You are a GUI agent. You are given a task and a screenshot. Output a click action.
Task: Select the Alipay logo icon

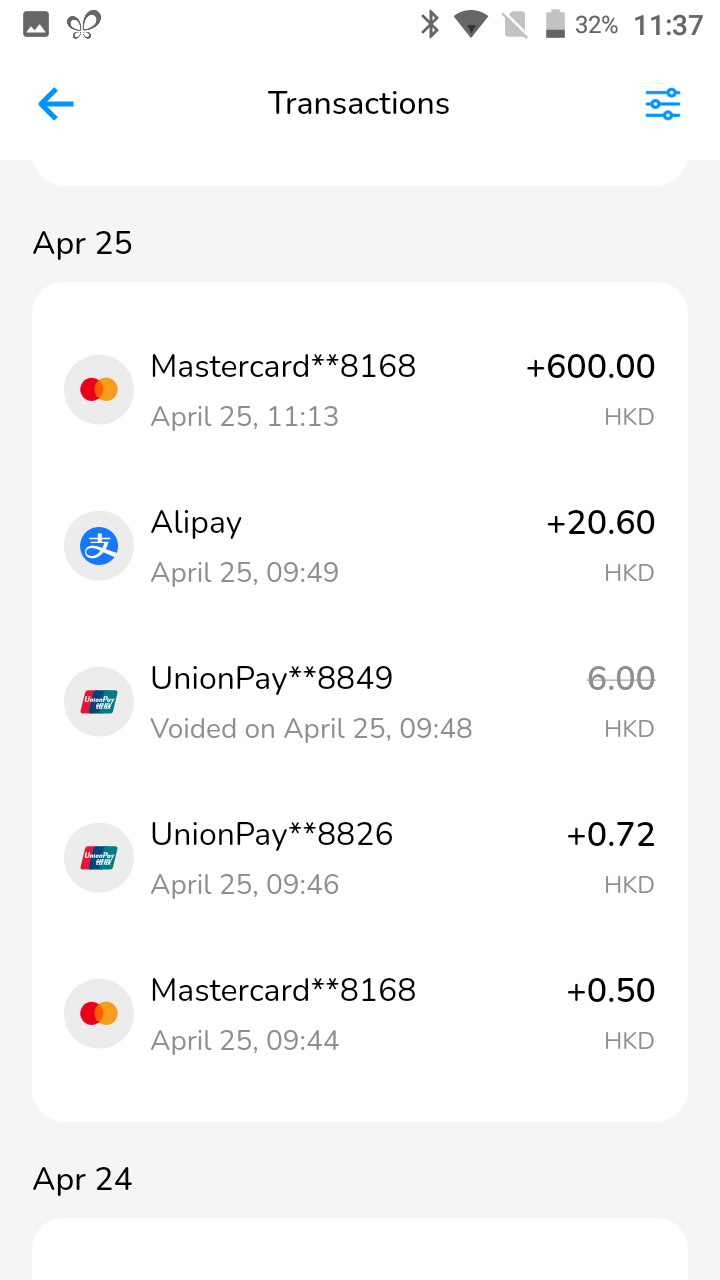point(98,545)
